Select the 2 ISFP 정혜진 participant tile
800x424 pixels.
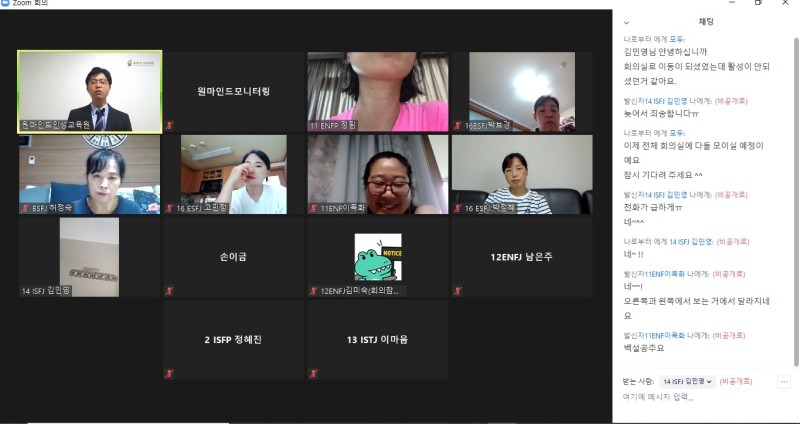coord(233,339)
